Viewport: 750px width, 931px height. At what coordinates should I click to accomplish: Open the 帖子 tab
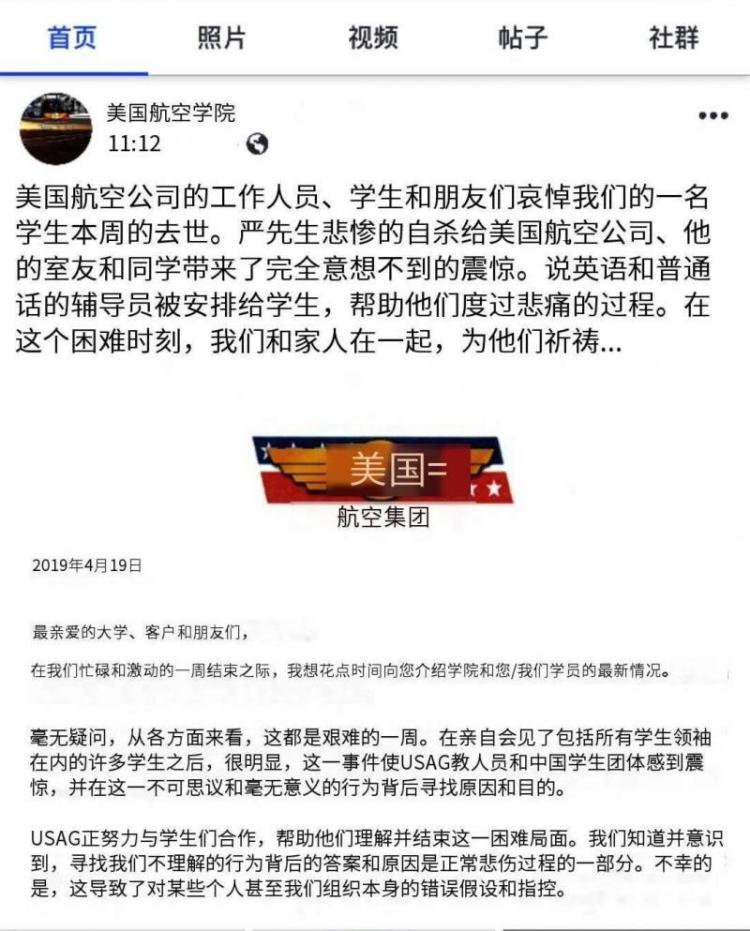[x=522, y=38]
